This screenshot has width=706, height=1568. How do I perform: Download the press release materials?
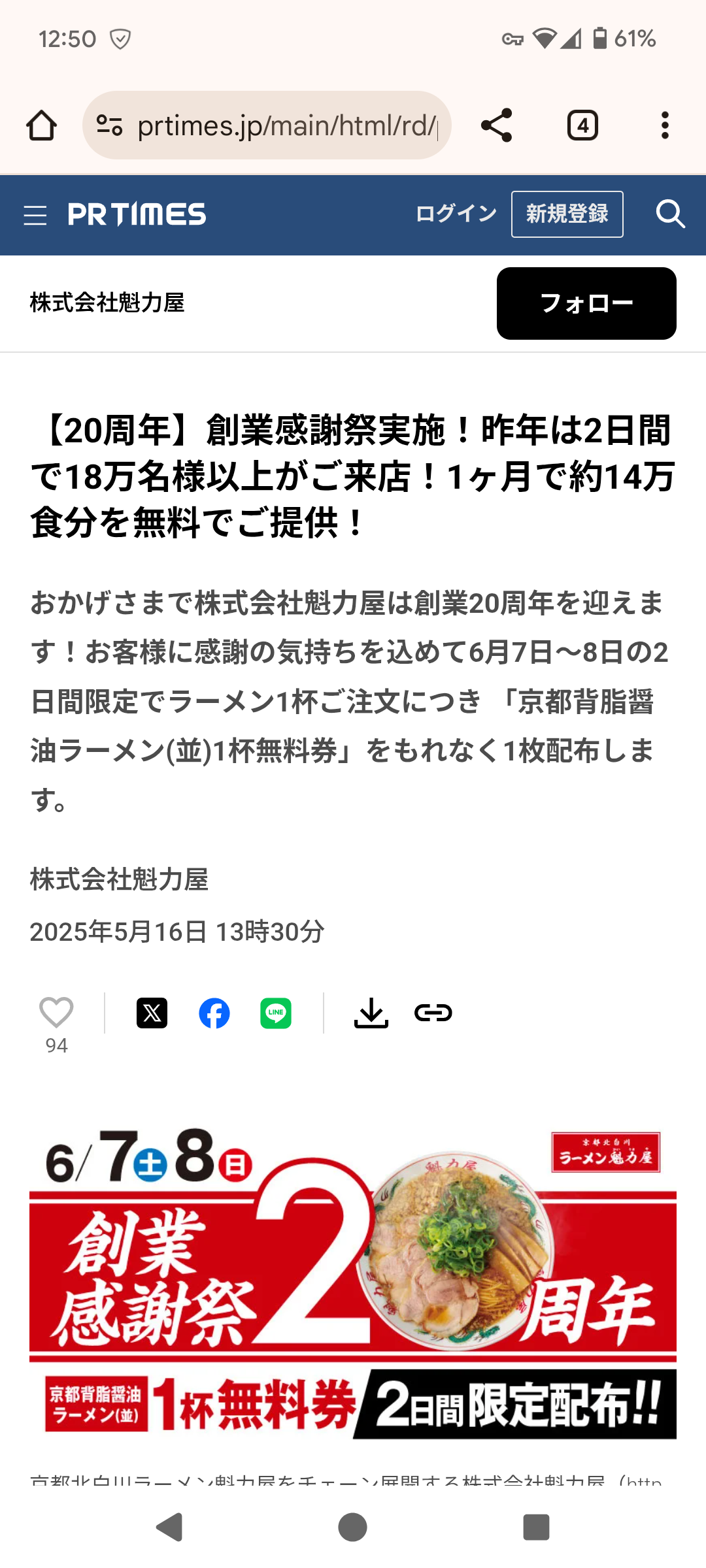click(x=371, y=1013)
